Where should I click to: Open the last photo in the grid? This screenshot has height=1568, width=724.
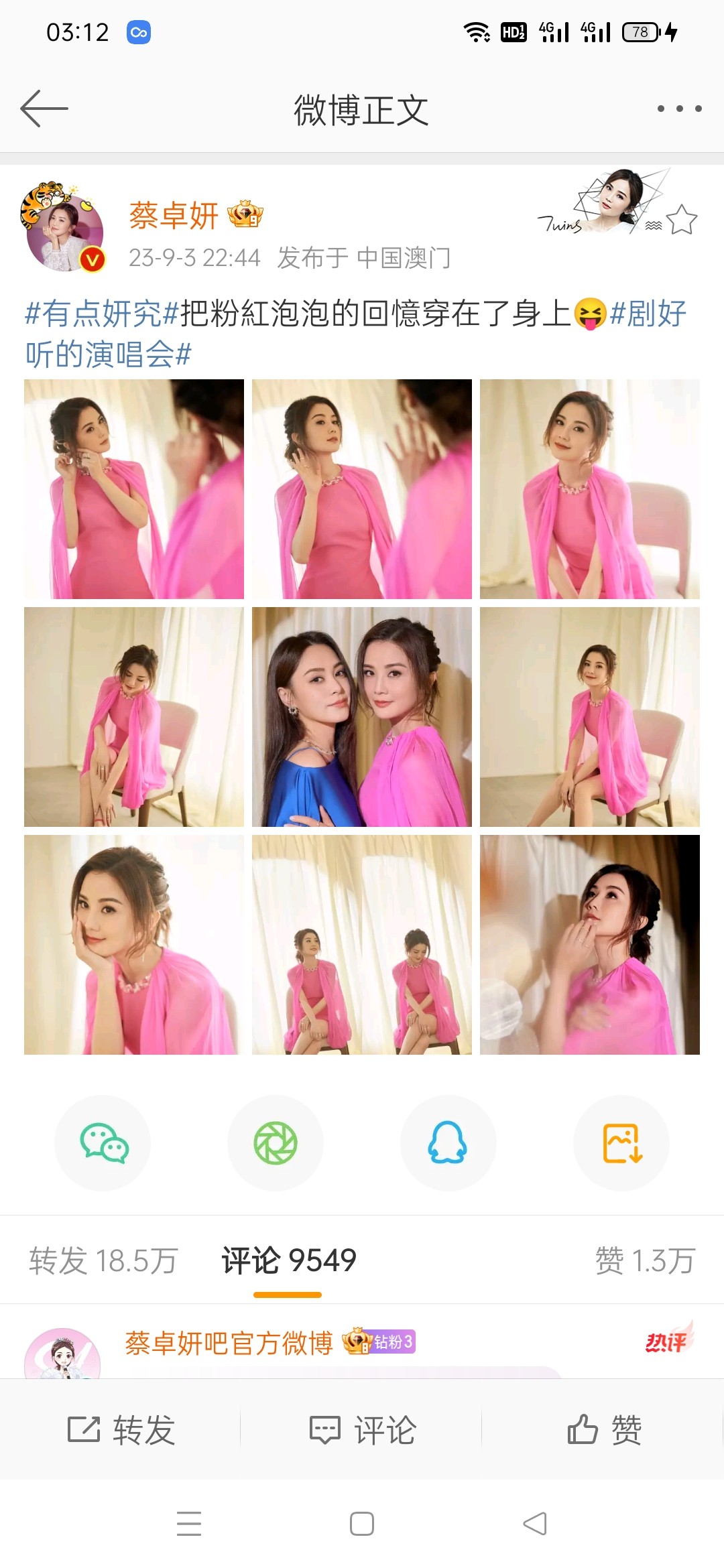coord(590,945)
